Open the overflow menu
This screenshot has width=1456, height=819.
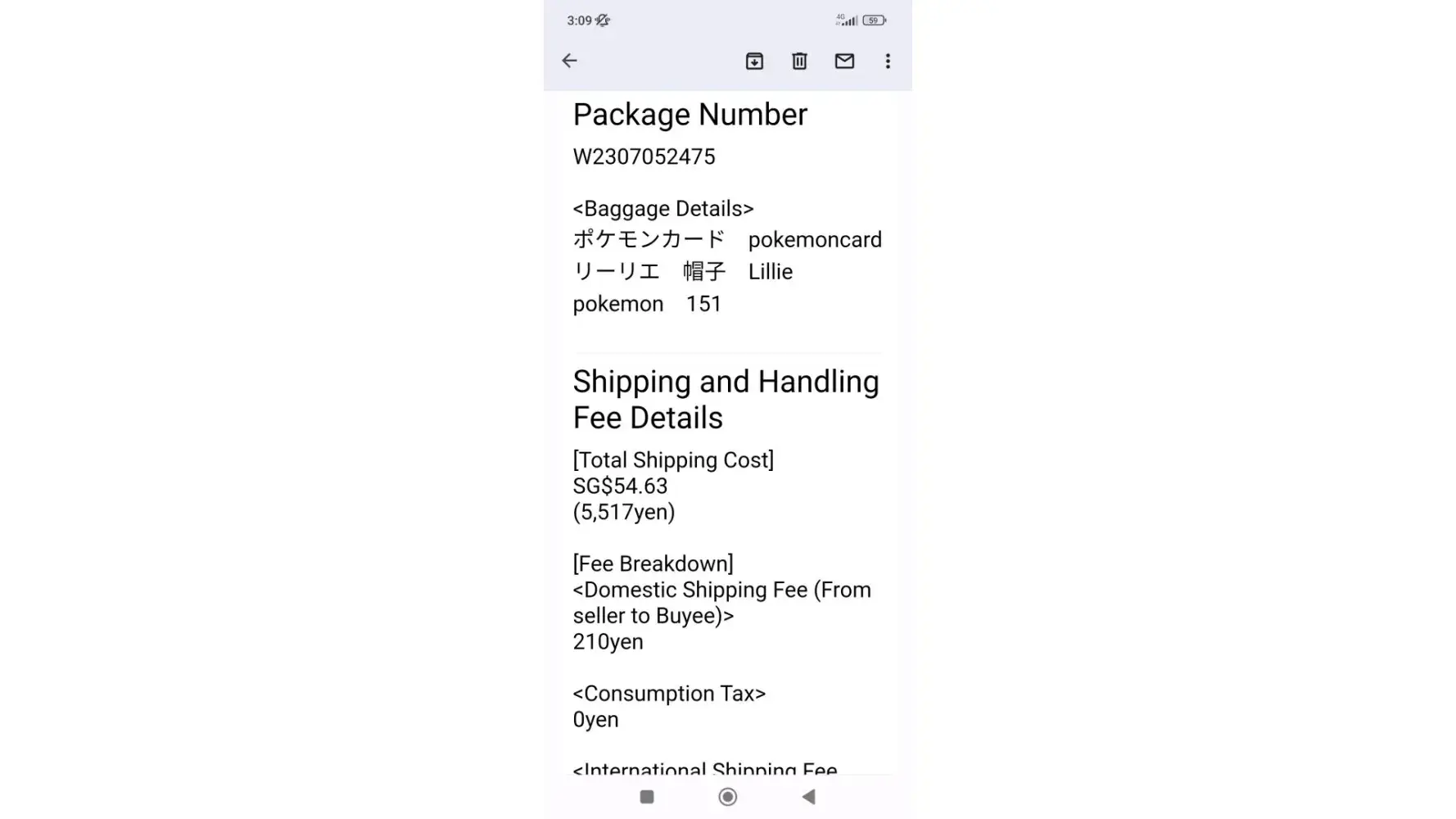[x=888, y=61]
